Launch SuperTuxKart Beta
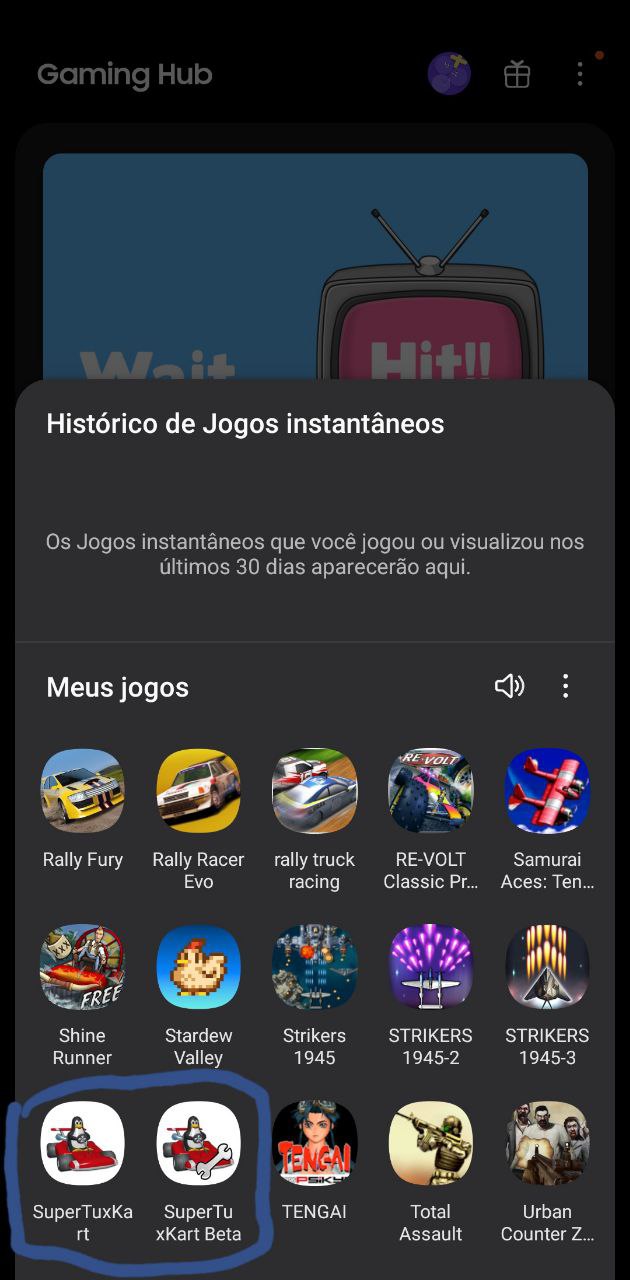 tap(198, 1143)
